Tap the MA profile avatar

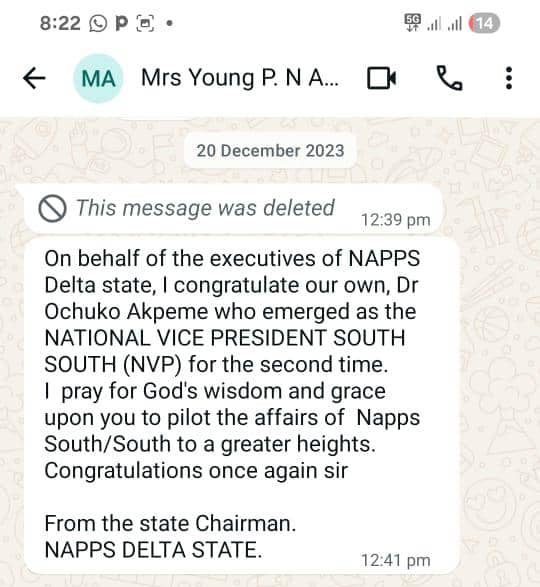point(98,78)
